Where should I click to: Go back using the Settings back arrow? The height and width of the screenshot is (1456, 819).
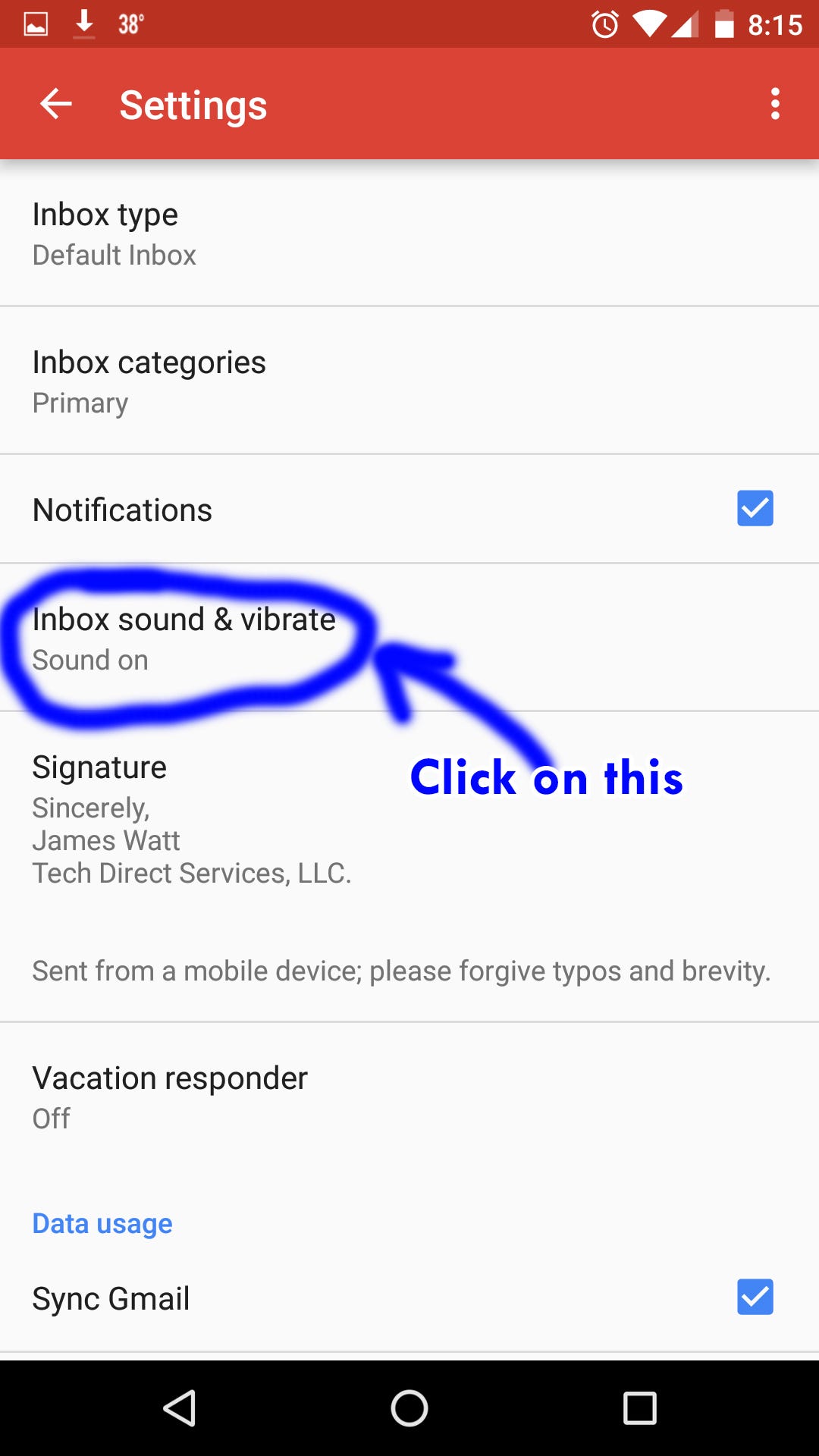click(x=56, y=104)
